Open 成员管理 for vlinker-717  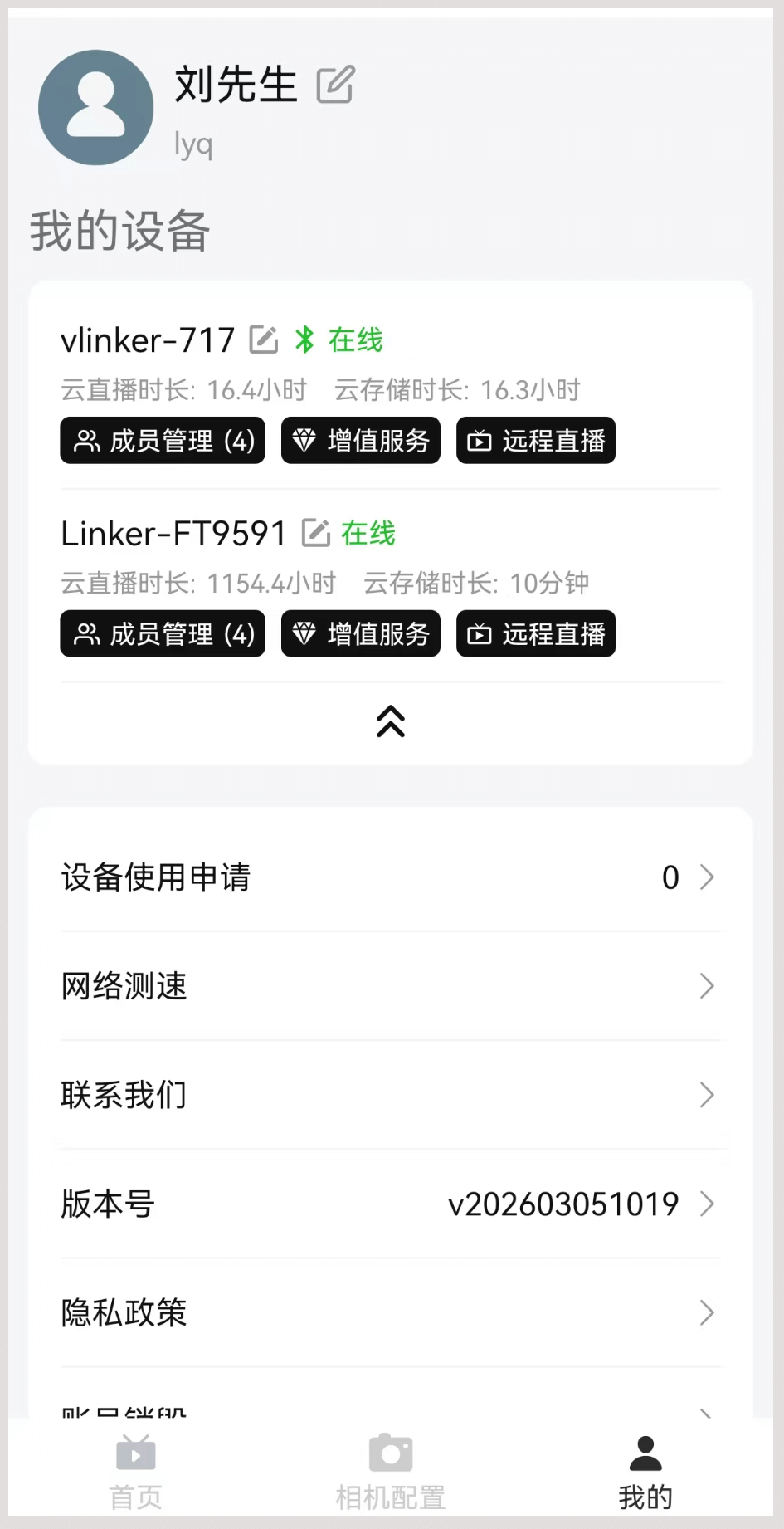[x=162, y=441]
